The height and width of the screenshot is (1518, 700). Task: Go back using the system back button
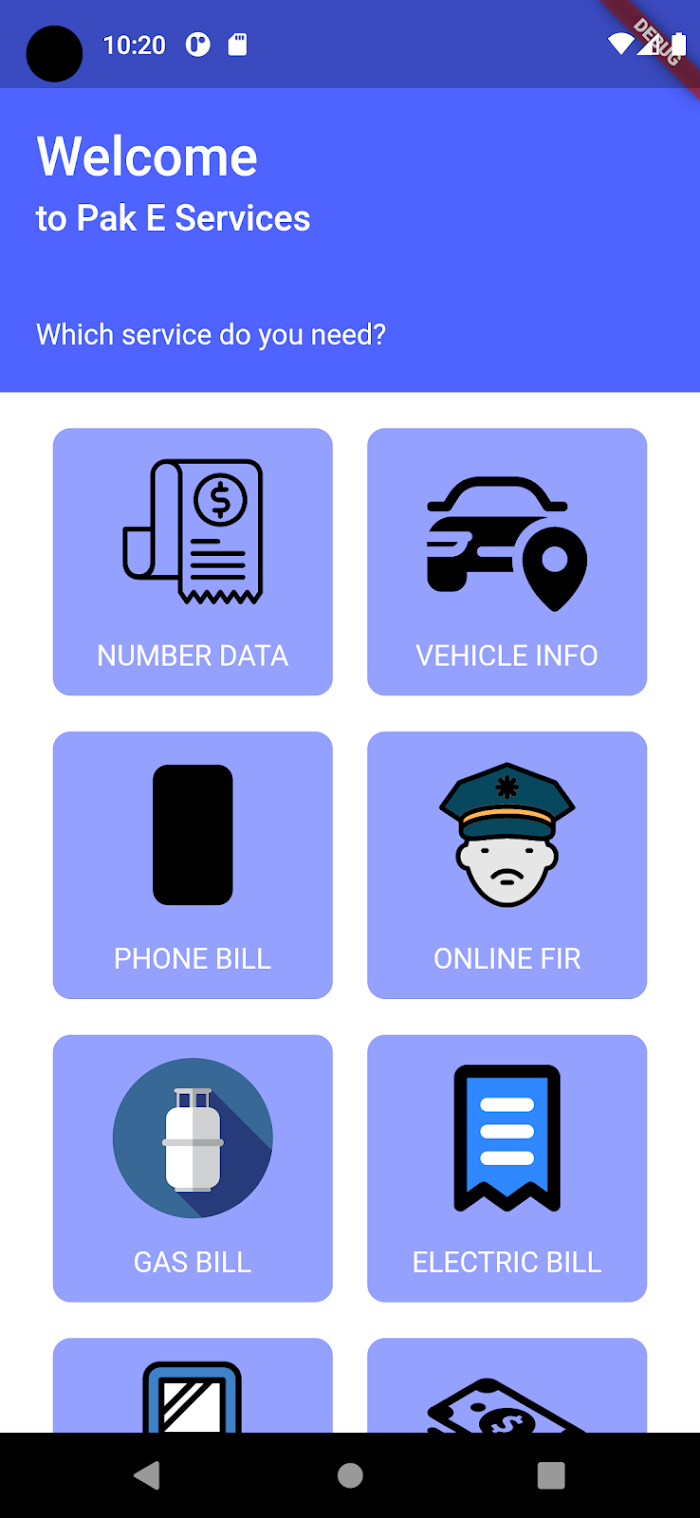(x=147, y=1475)
